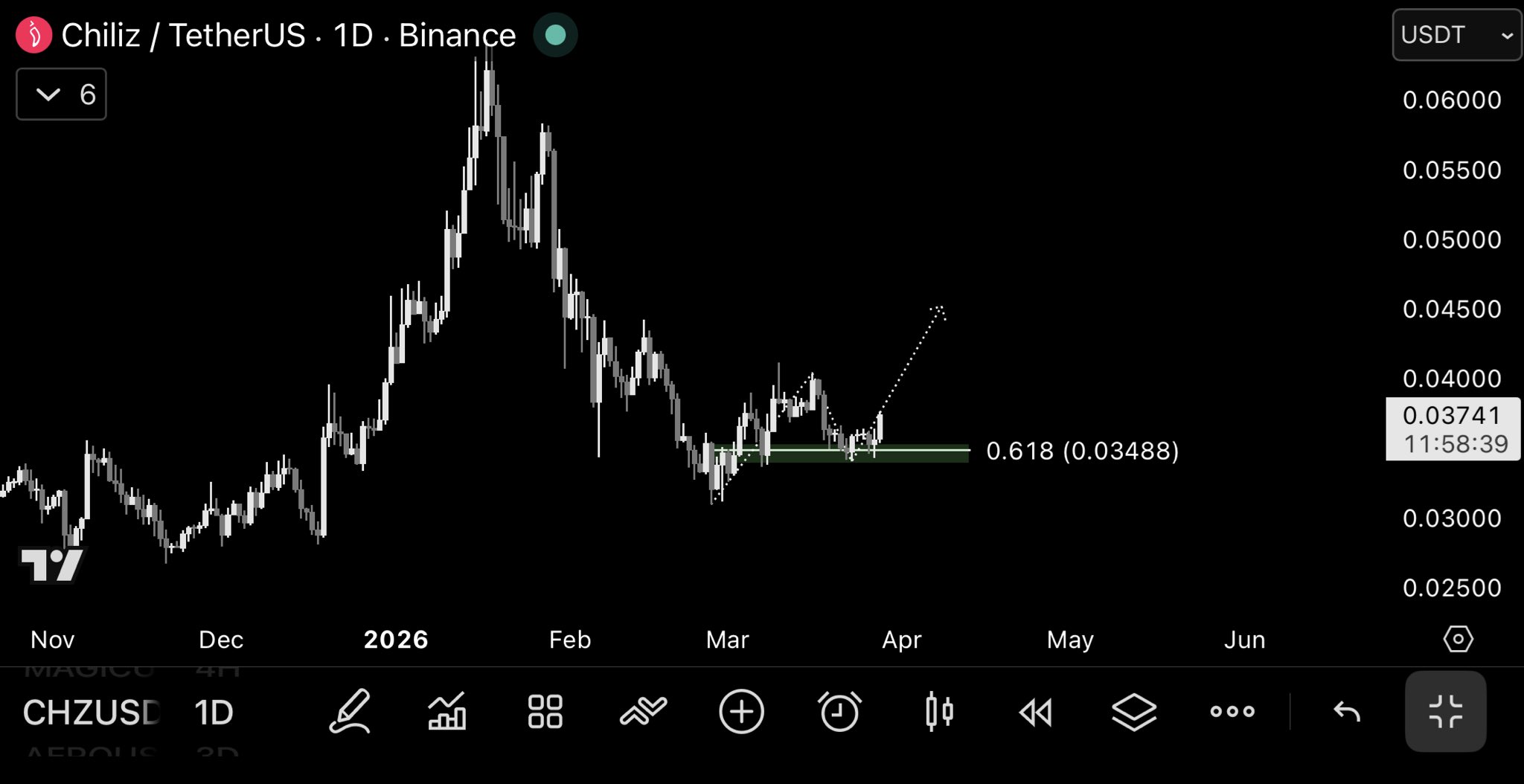The width and height of the screenshot is (1524, 784).
Task: Tap the plus circle to add a symbol
Action: click(741, 712)
